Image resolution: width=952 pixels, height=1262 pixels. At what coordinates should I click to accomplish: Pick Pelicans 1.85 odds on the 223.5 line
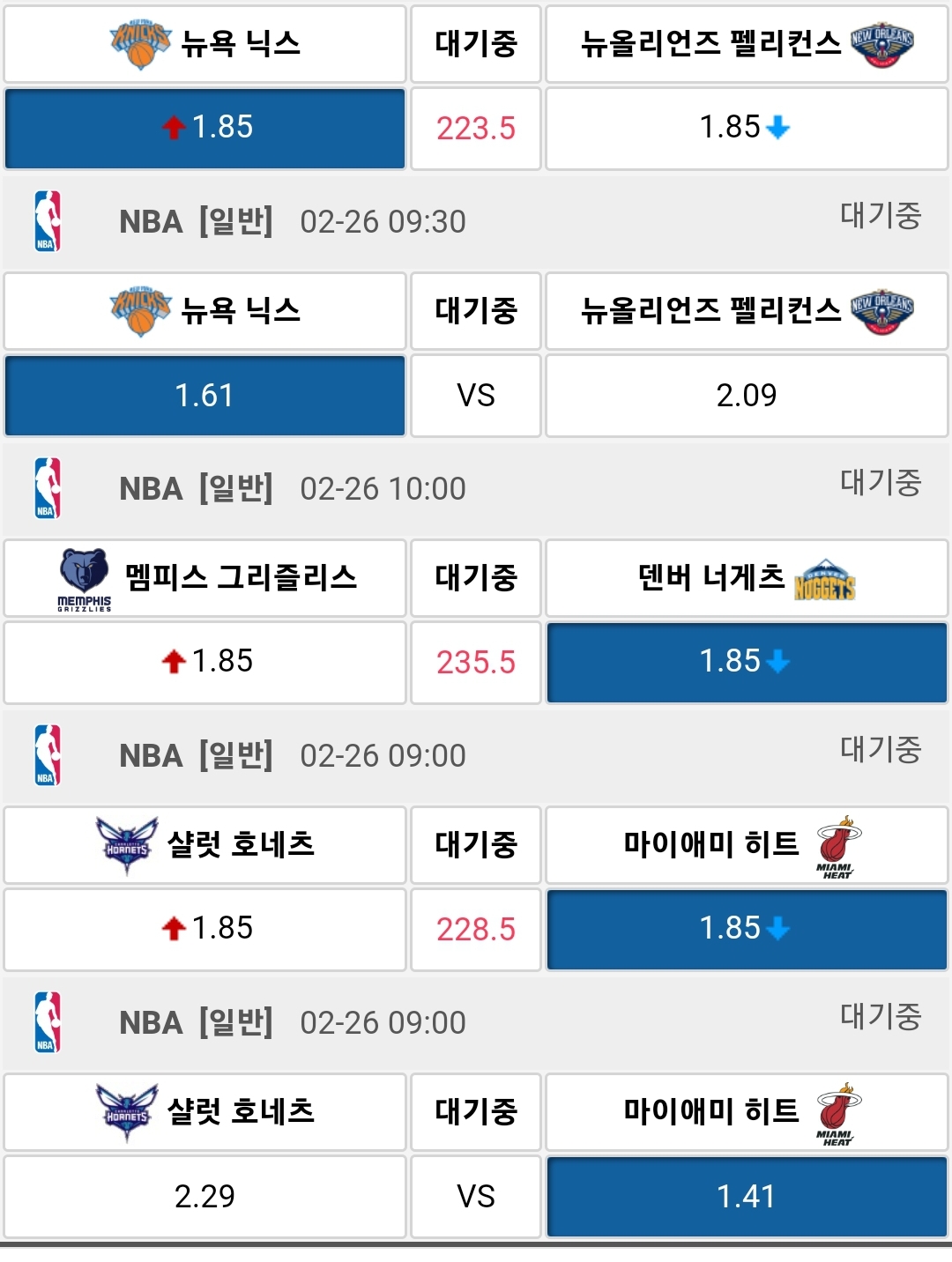[x=746, y=128]
